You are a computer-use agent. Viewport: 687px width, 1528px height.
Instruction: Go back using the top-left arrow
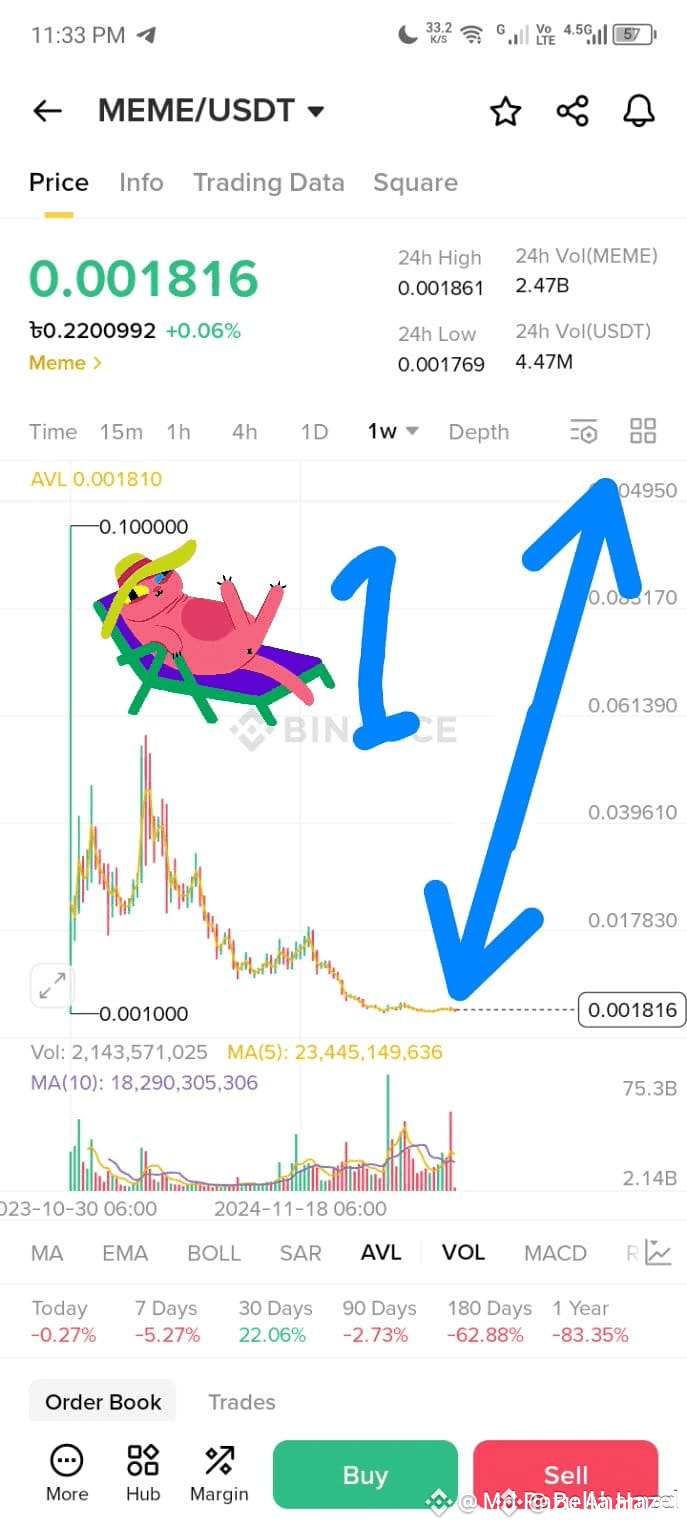[47, 111]
